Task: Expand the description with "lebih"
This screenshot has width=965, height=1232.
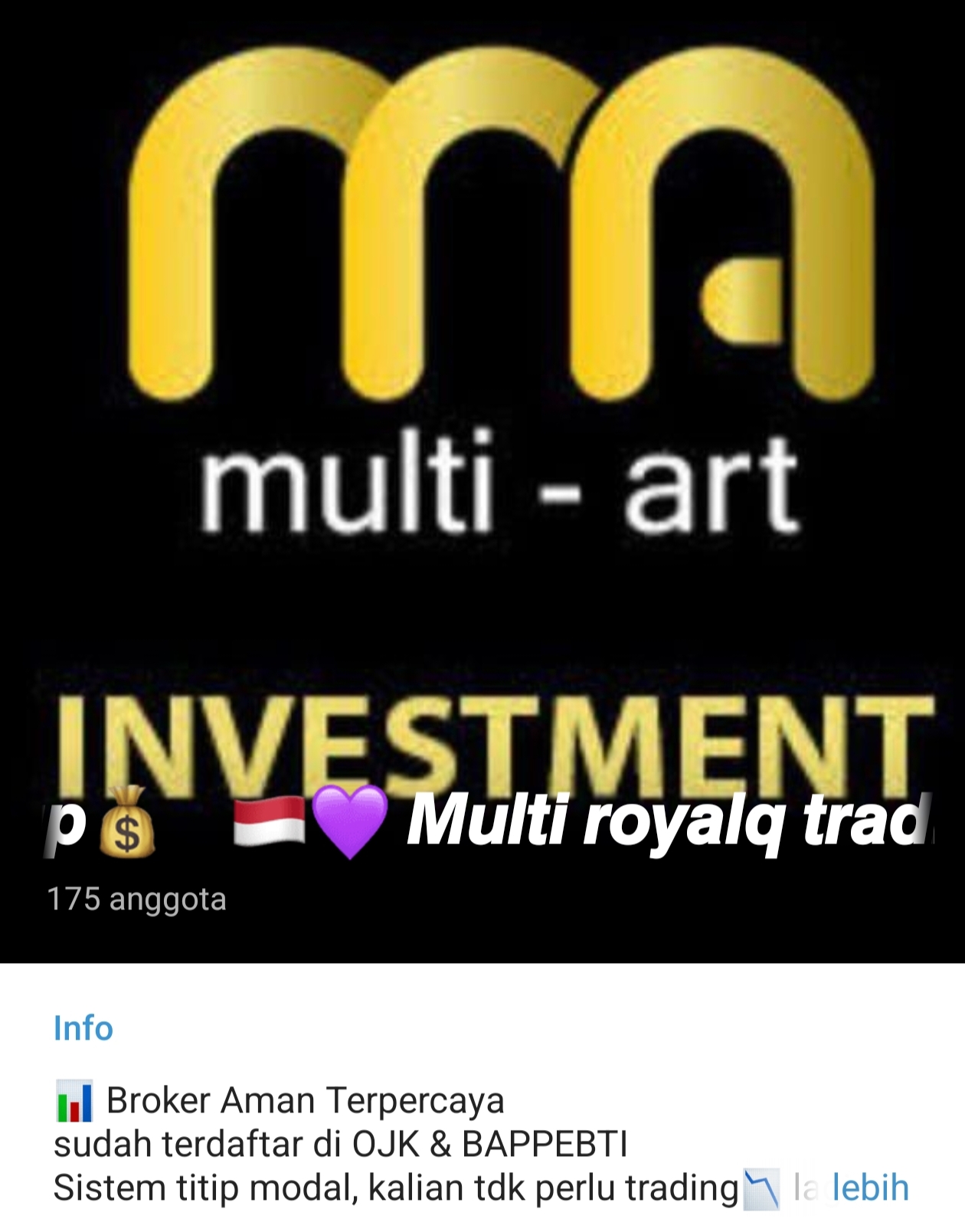Action: click(x=870, y=1188)
